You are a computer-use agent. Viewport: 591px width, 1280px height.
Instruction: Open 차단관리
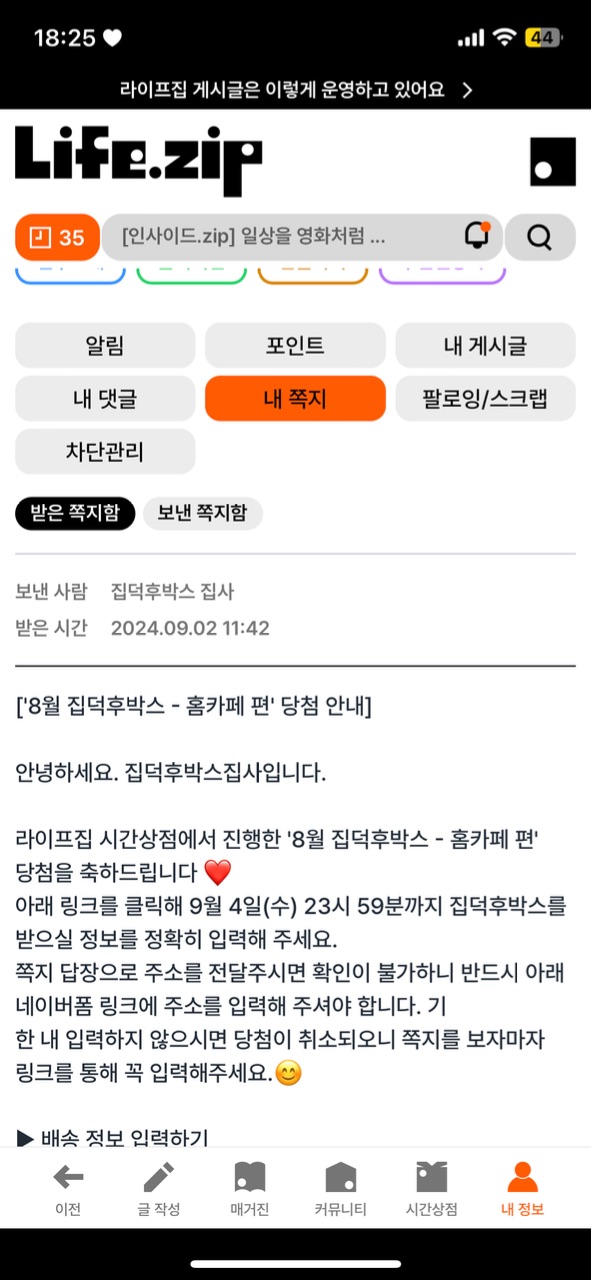click(105, 452)
